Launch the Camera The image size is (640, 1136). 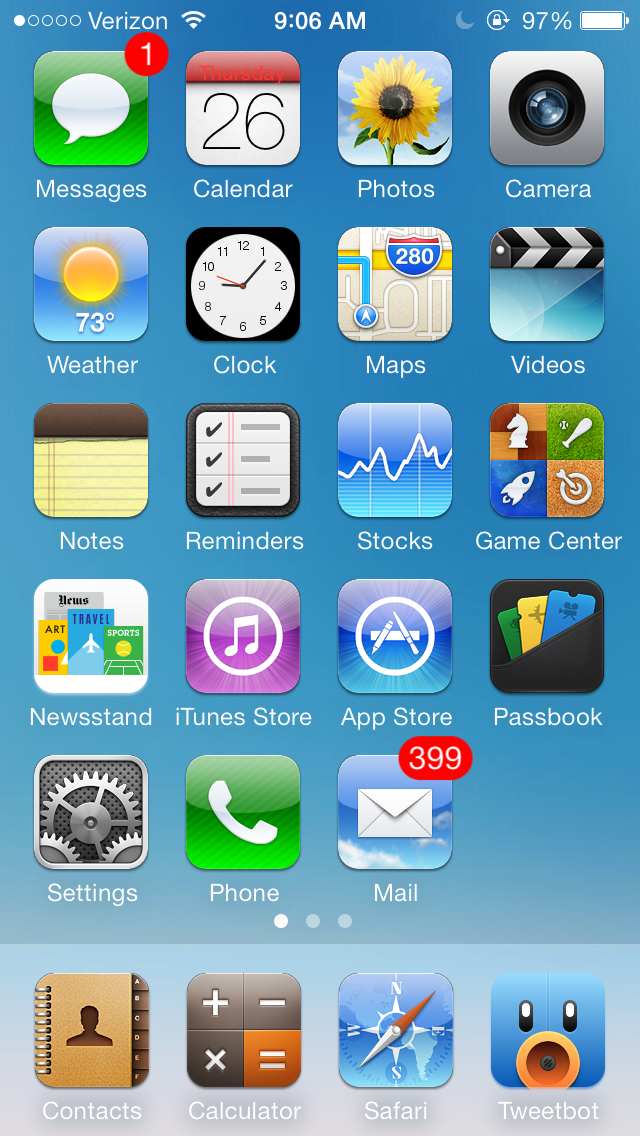tap(547, 109)
